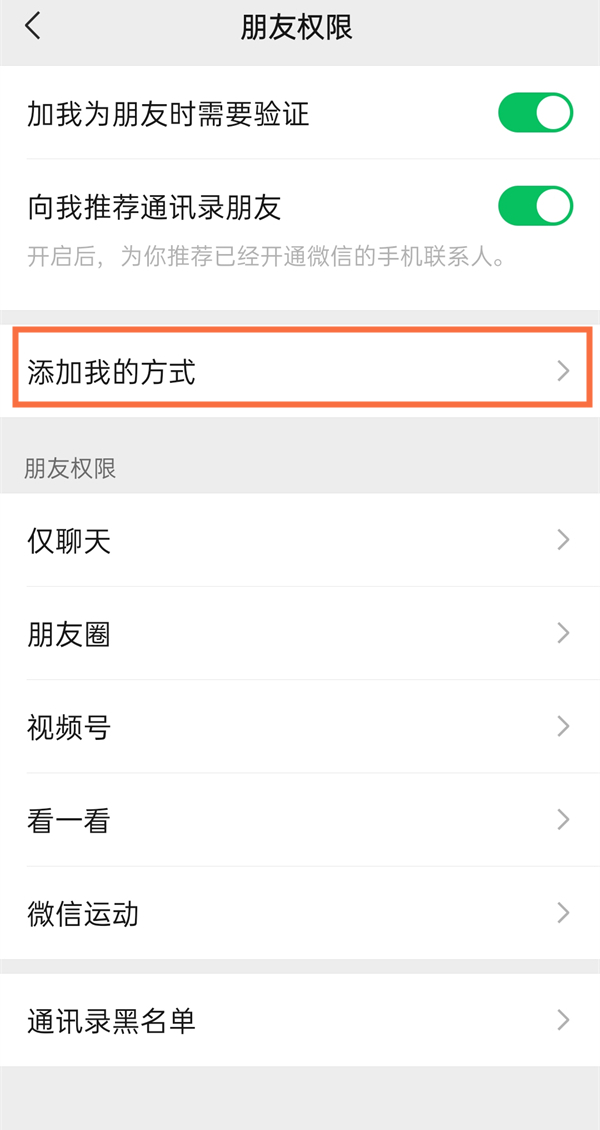Viewport: 600px width, 1130px height.
Task: Disable 向我推荐通讯录朋友 switch
Action: tap(535, 207)
